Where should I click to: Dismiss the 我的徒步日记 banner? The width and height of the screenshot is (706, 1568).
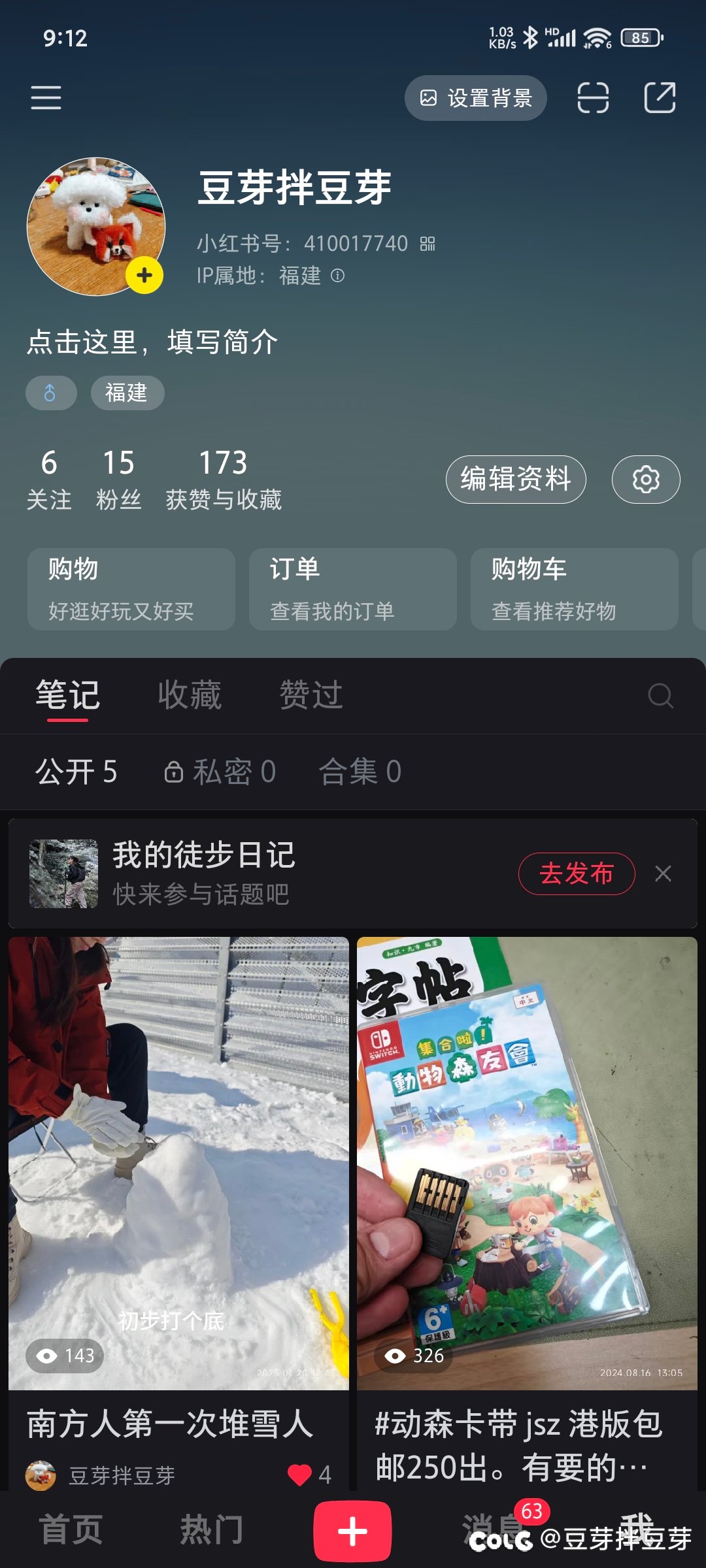(x=664, y=874)
